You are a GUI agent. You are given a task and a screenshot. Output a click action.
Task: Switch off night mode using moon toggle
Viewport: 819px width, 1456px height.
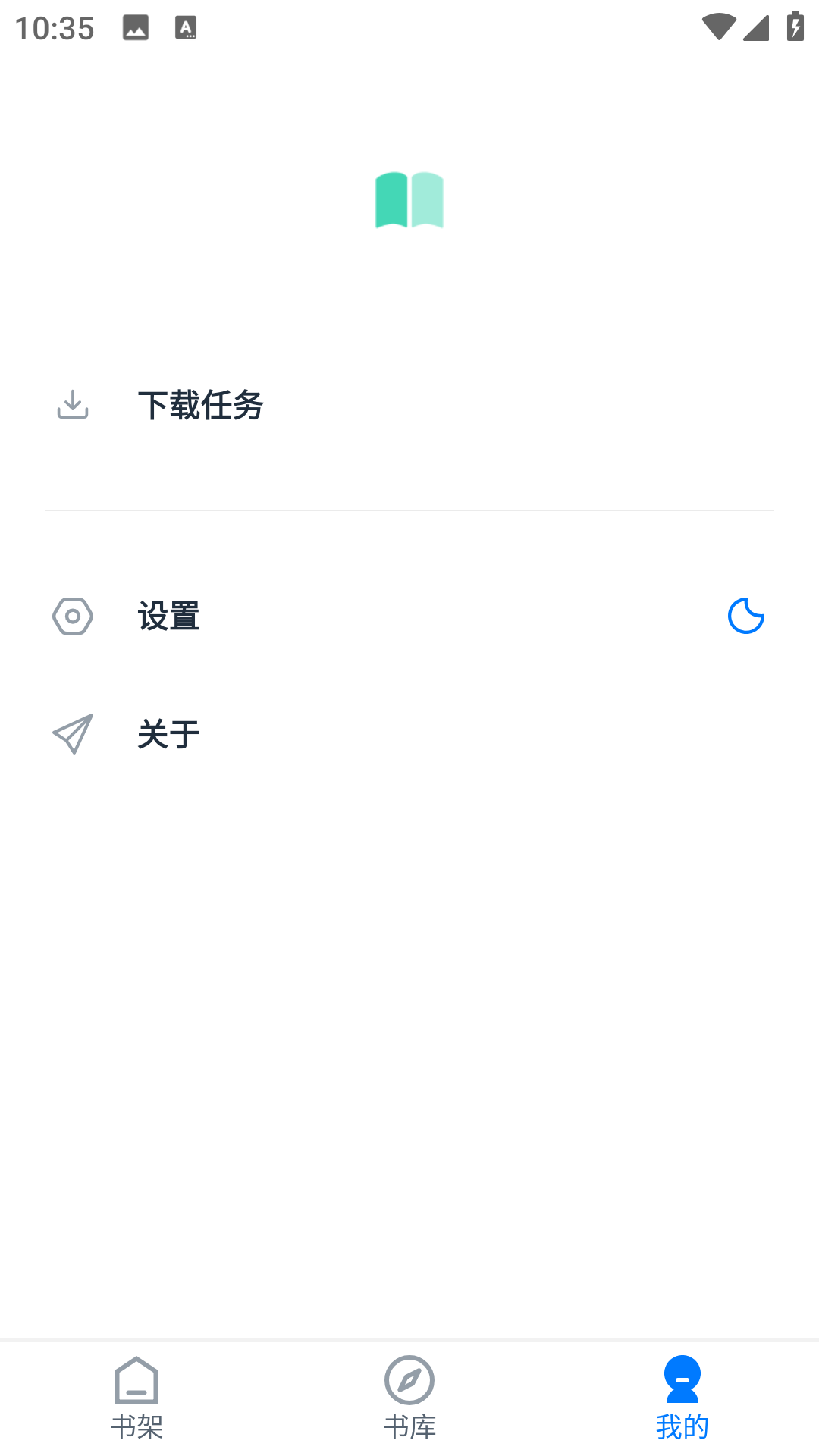tap(745, 617)
